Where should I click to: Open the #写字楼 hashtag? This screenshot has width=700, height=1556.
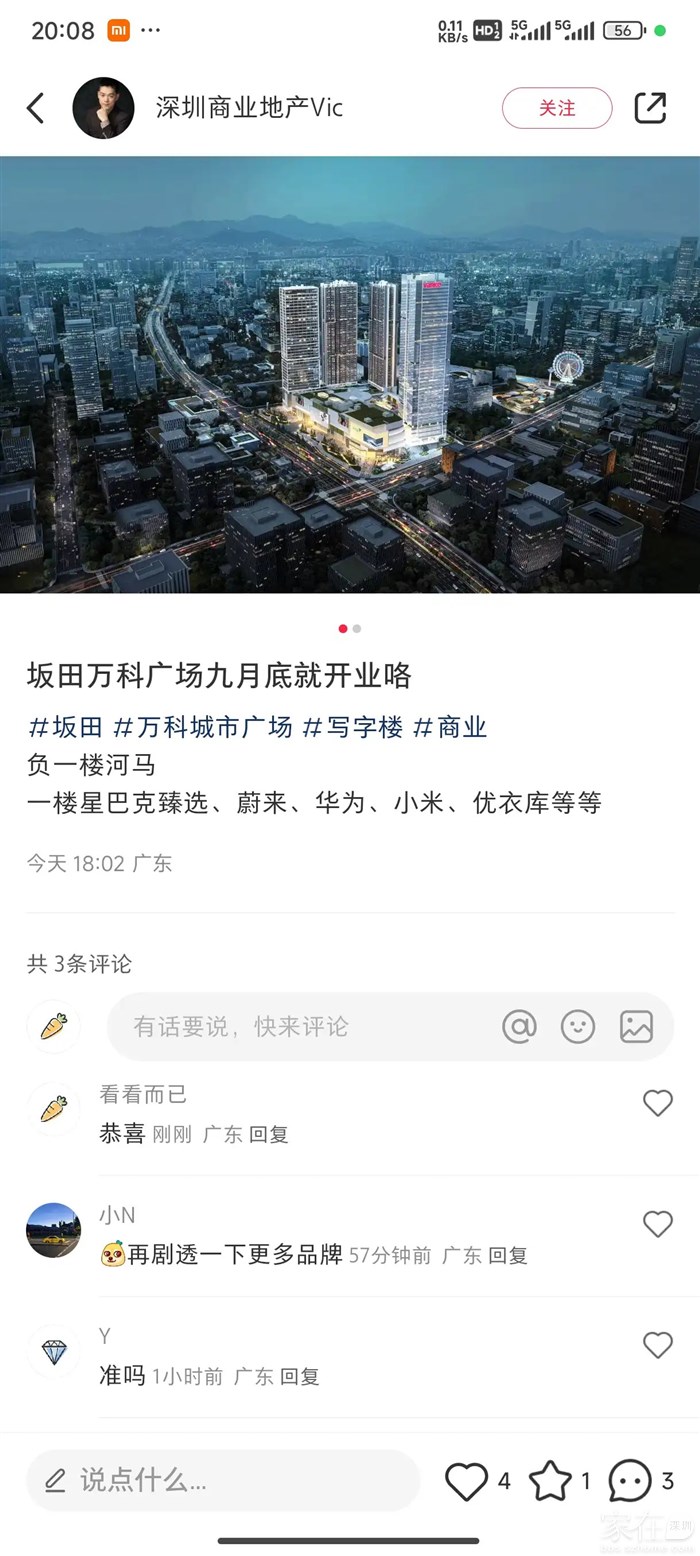tap(353, 727)
